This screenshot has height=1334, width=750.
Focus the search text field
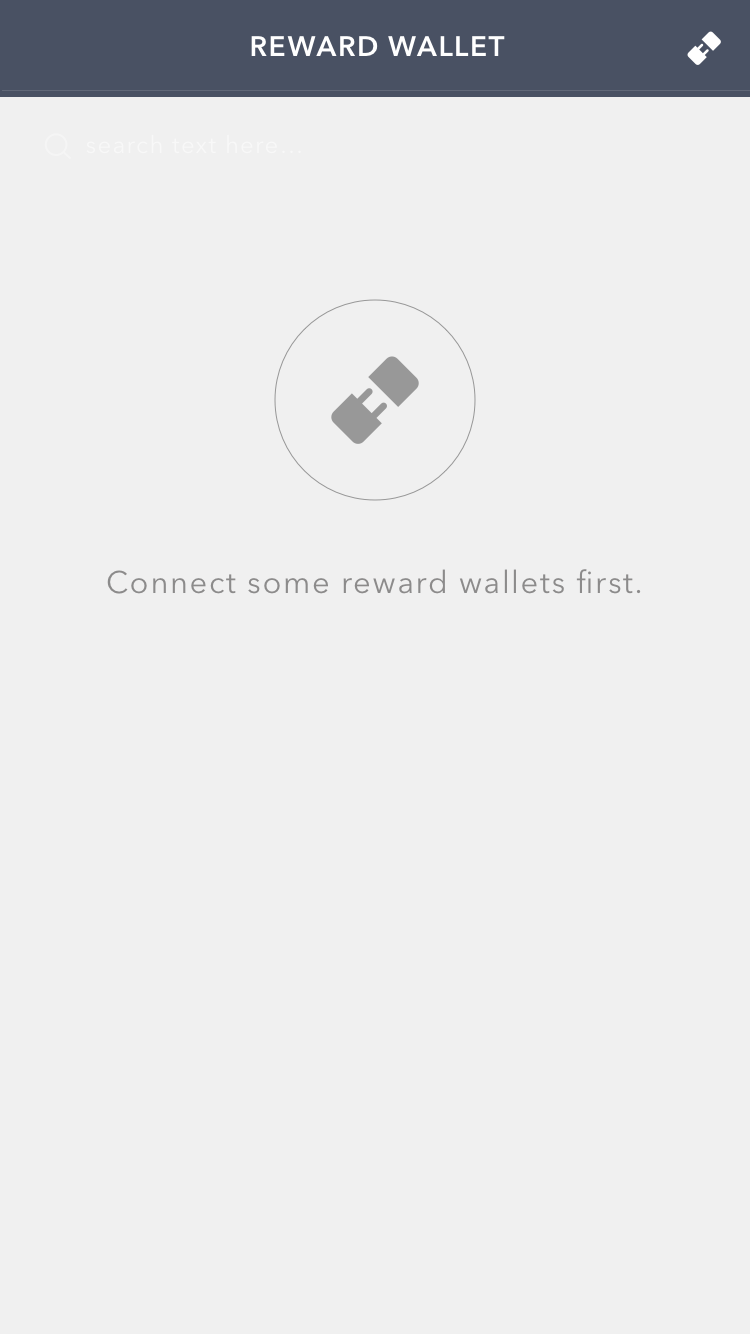coord(380,146)
